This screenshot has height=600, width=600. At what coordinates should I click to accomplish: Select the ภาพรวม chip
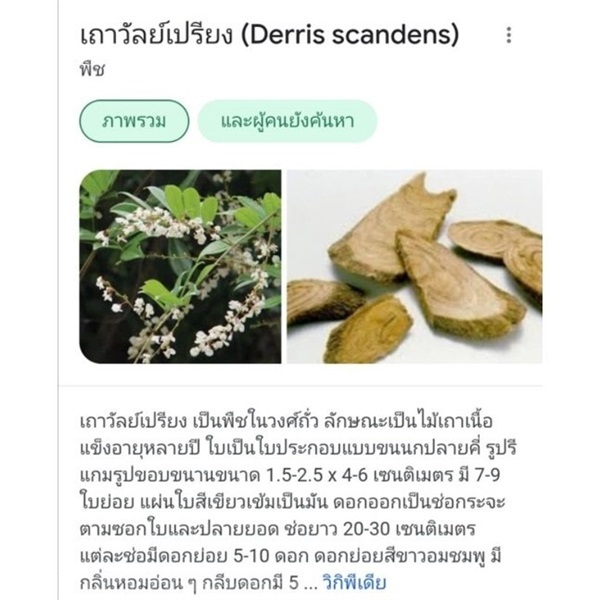click(x=133, y=121)
